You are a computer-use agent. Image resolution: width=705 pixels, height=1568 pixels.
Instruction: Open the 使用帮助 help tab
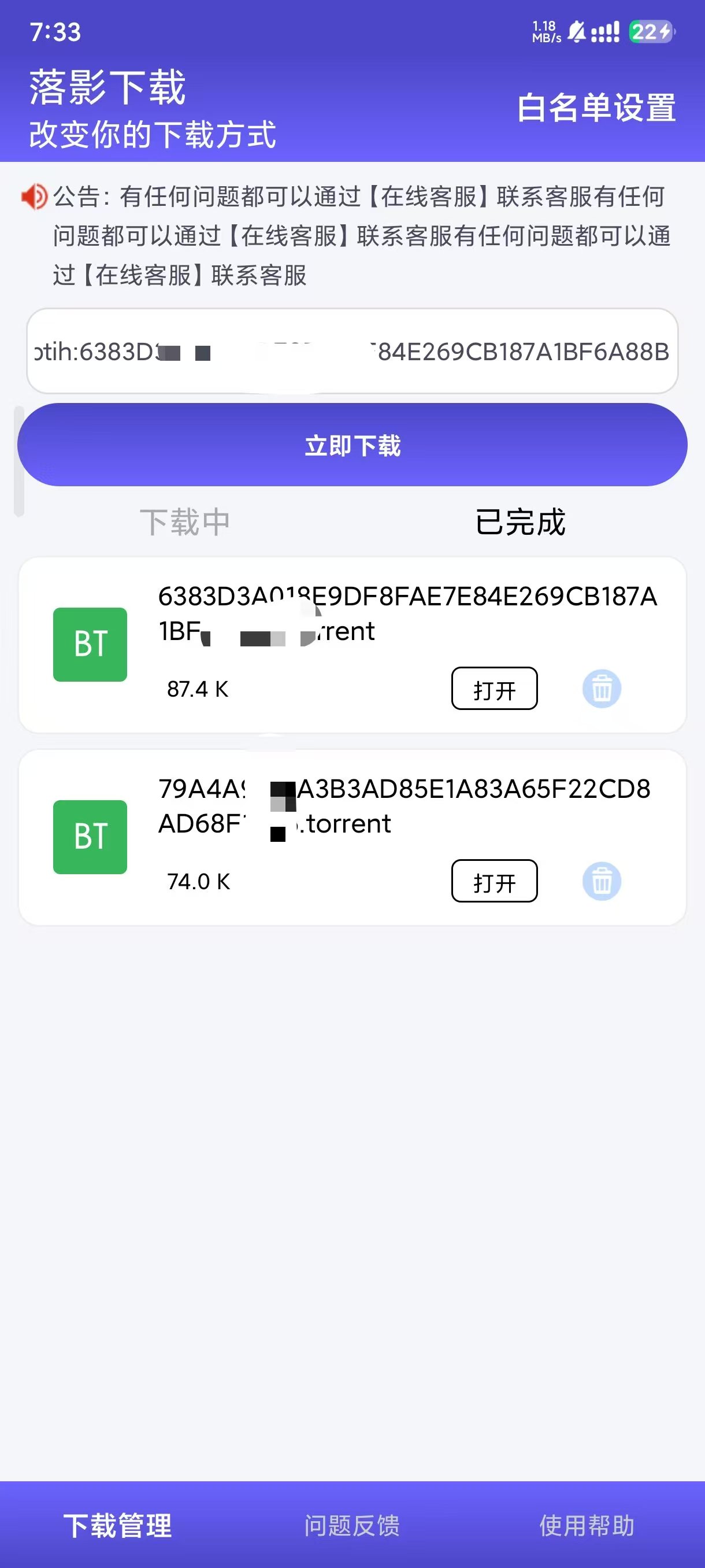tap(587, 1525)
